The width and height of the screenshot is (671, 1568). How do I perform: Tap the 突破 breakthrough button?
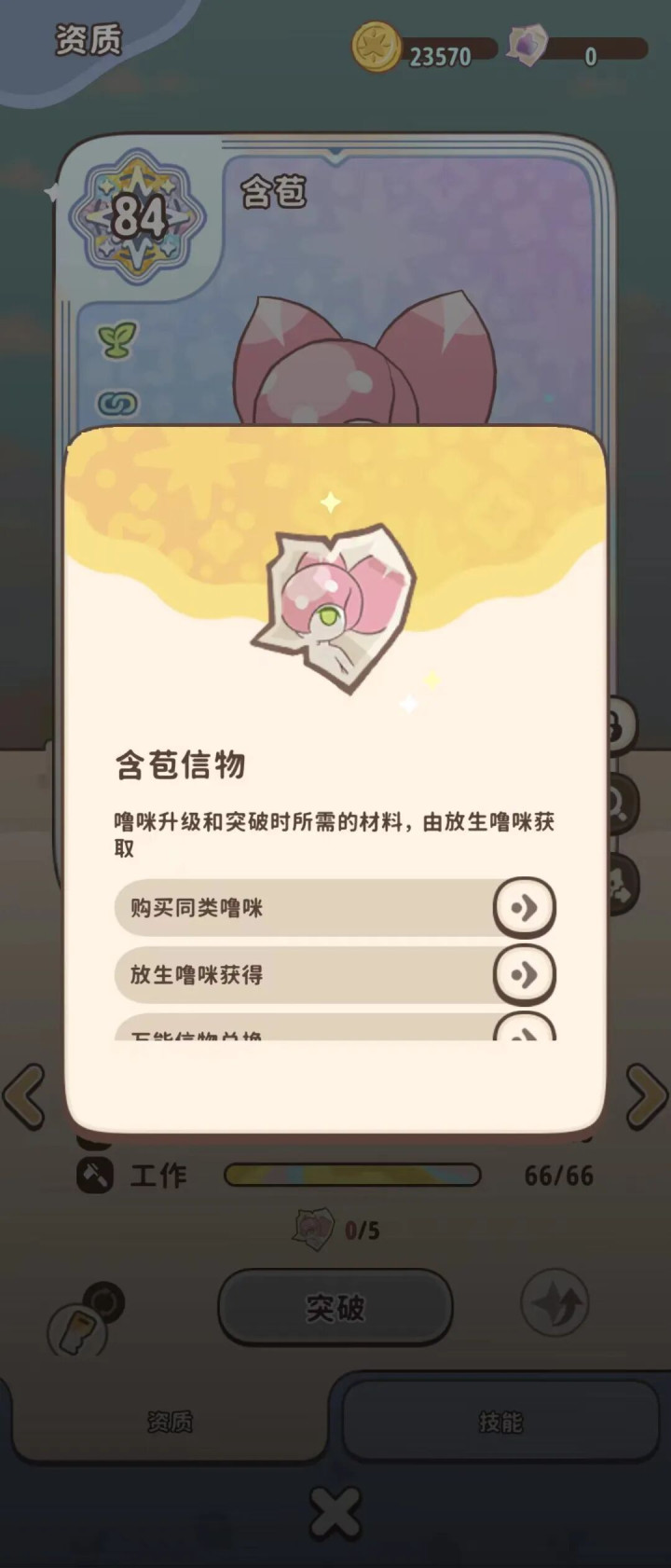(x=335, y=1308)
